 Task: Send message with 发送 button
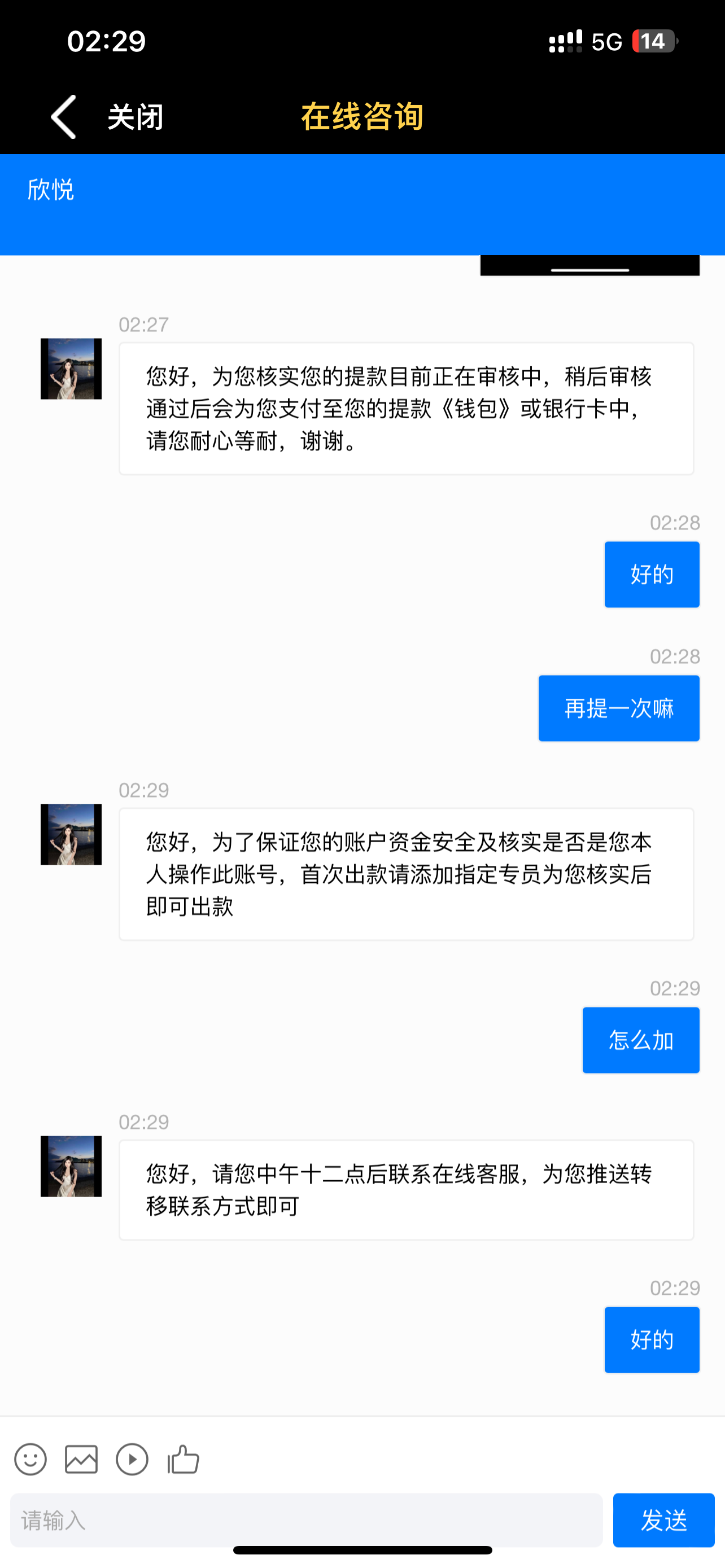663,1520
